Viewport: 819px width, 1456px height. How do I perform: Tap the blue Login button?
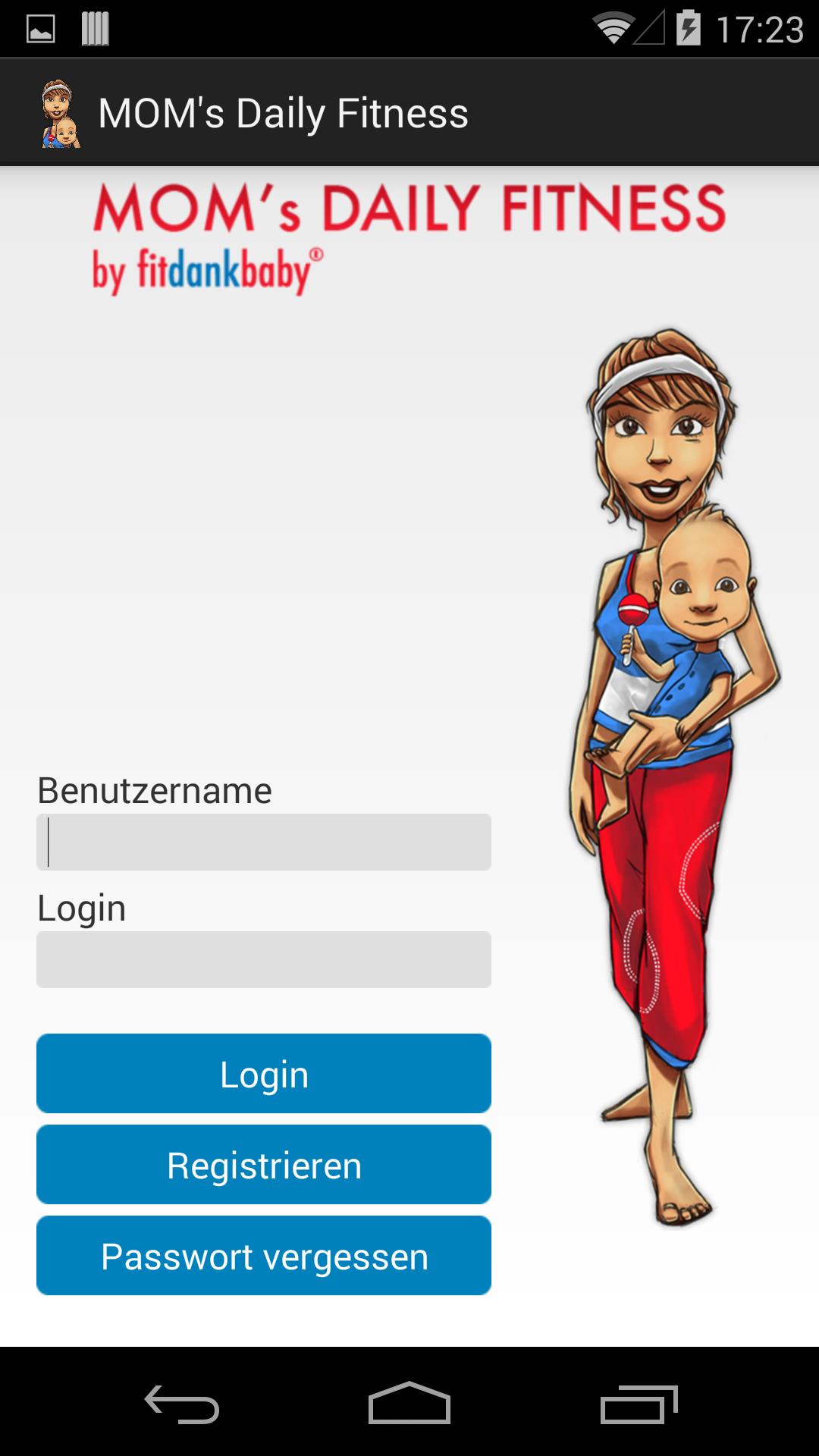263,1074
